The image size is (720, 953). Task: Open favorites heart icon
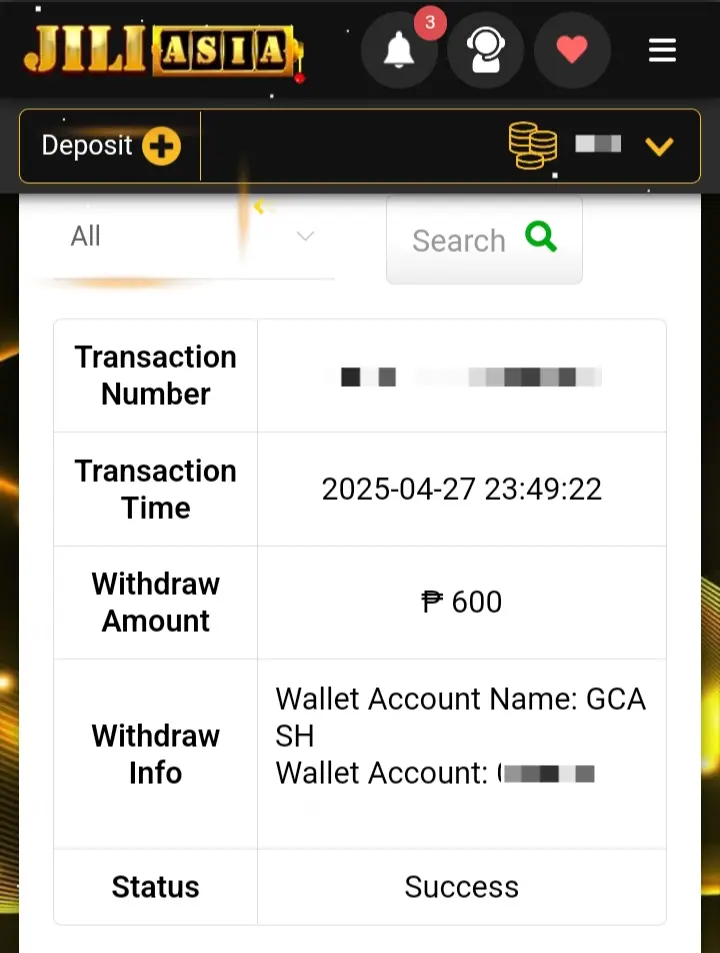coord(572,49)
